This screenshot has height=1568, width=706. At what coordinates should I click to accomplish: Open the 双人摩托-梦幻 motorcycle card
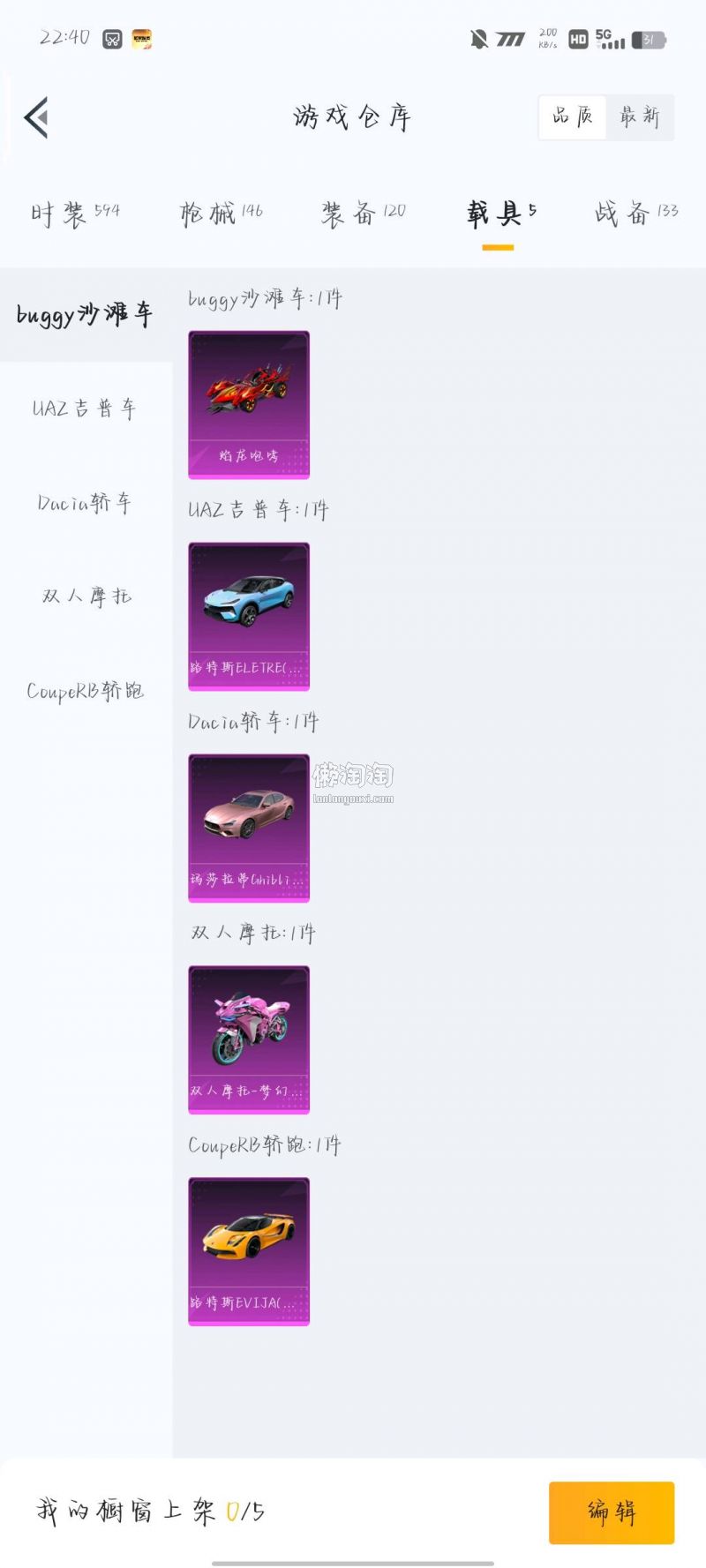pos(249,1039)
